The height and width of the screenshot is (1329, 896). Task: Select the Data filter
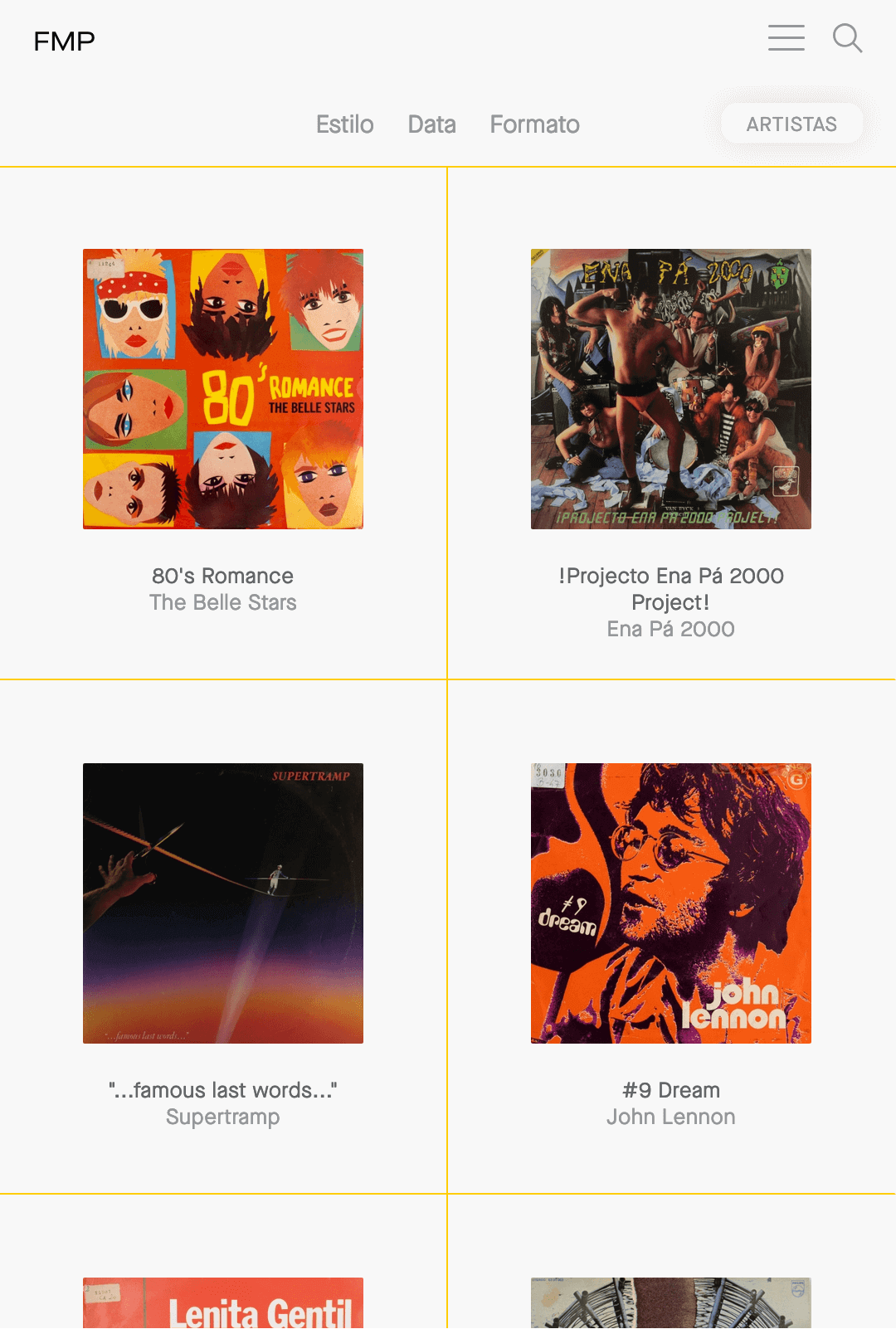coord(431,124)
